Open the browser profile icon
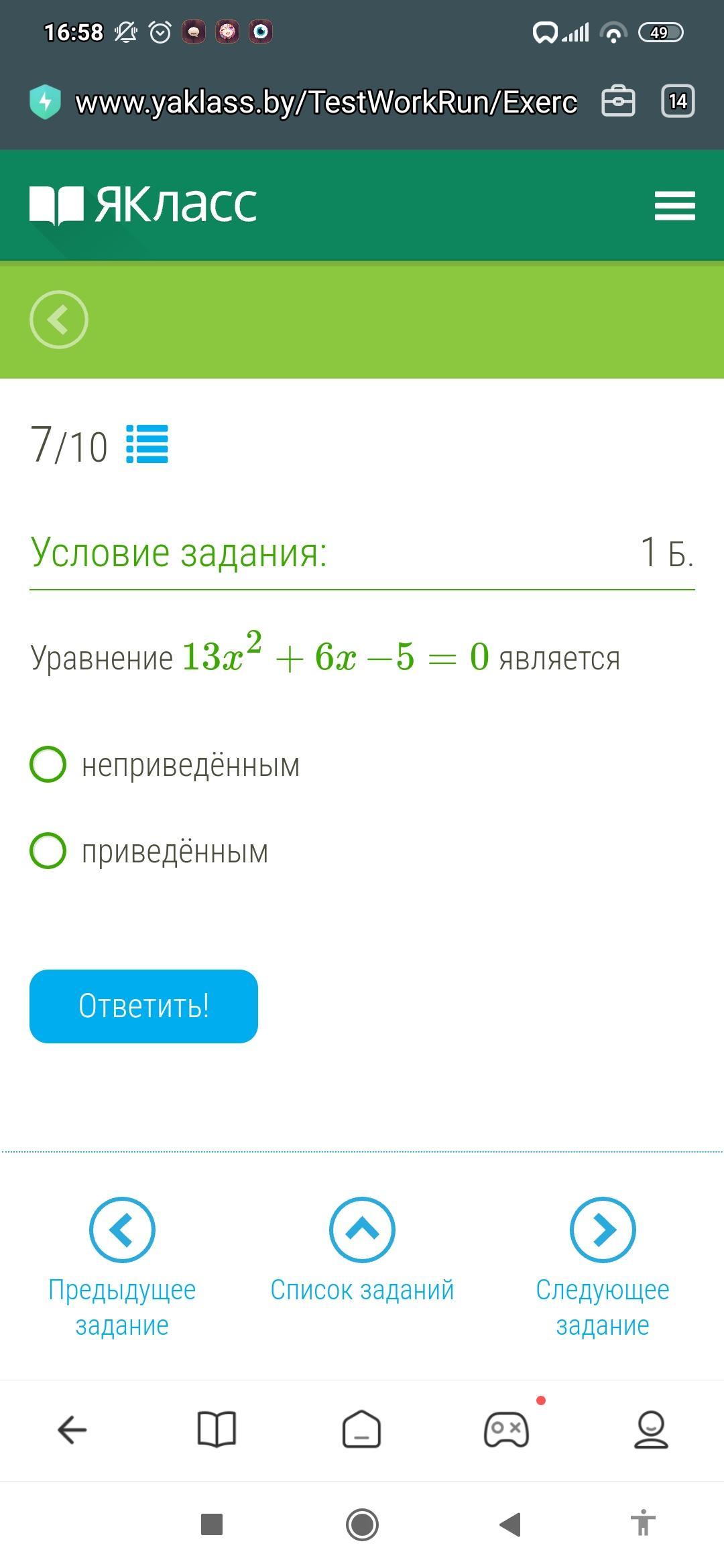Viewport: 724px width, 1568px height. [651, 1431]
